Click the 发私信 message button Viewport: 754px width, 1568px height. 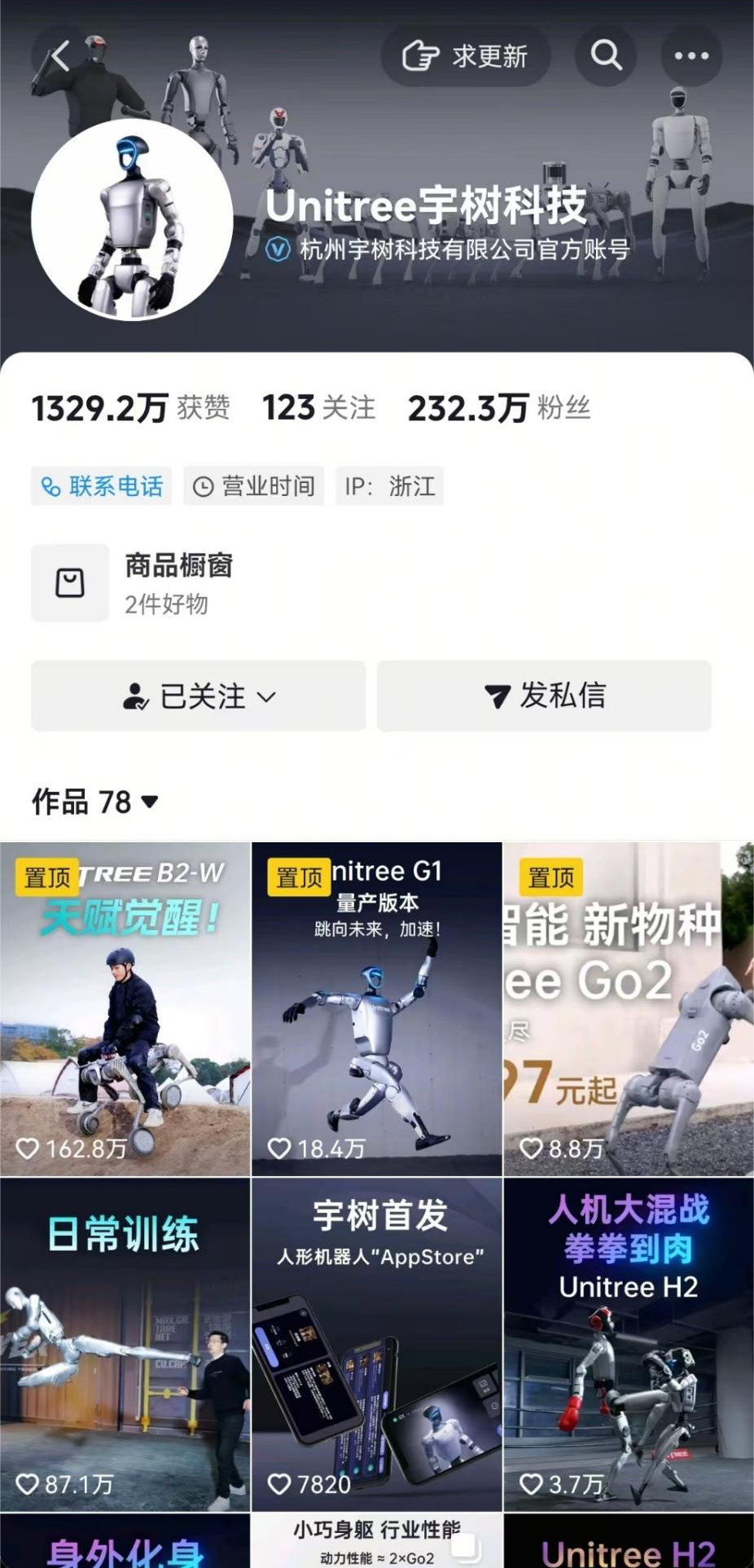[x=544, y=696]
